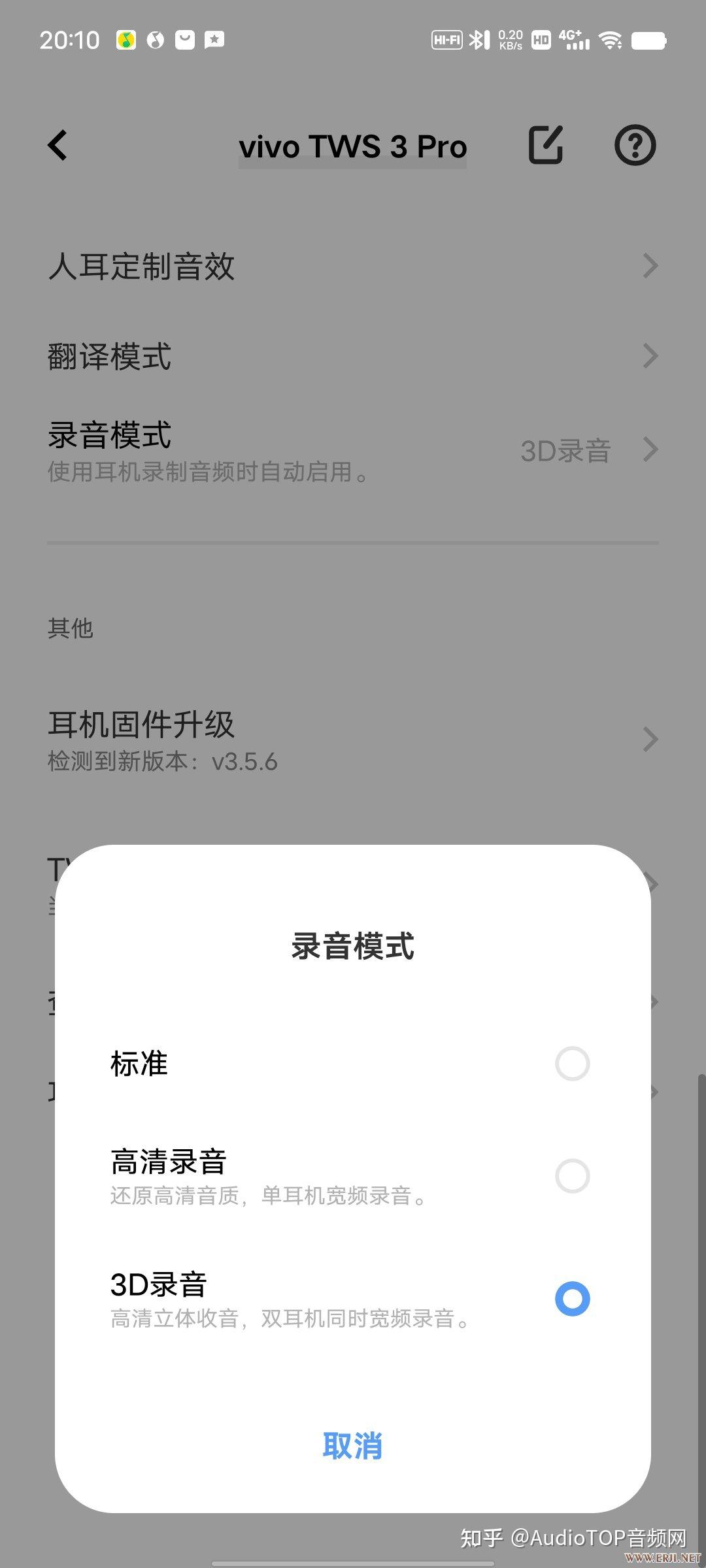Choose 高清录音 recording mode
Screen dimensions: 706x1568
572,1176
